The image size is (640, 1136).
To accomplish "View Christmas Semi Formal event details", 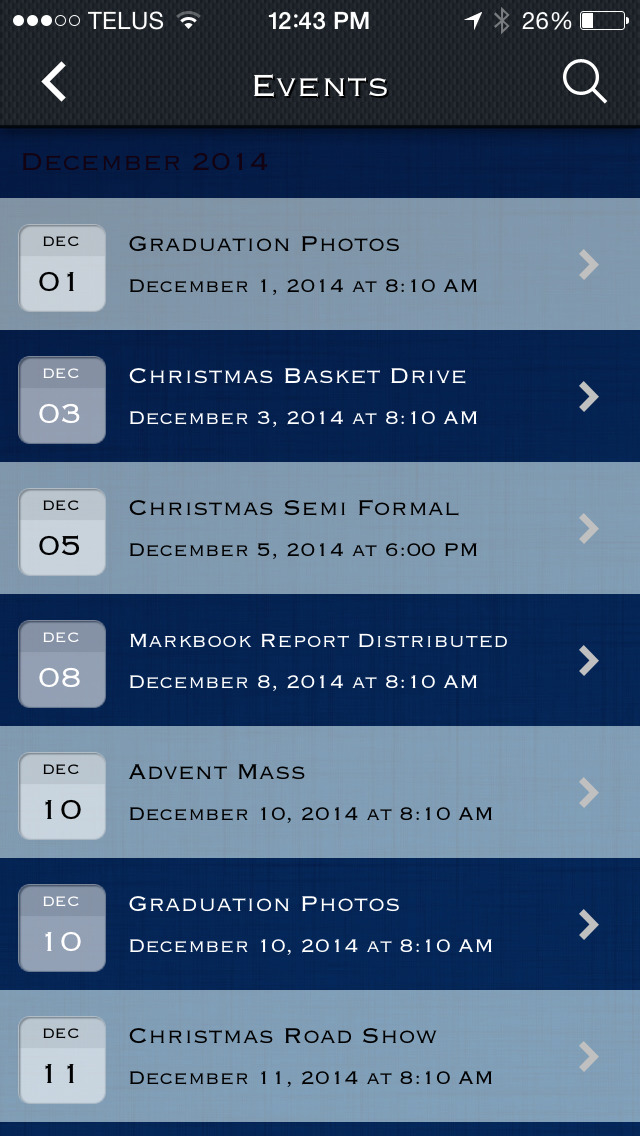I will (x=320, y=528).
